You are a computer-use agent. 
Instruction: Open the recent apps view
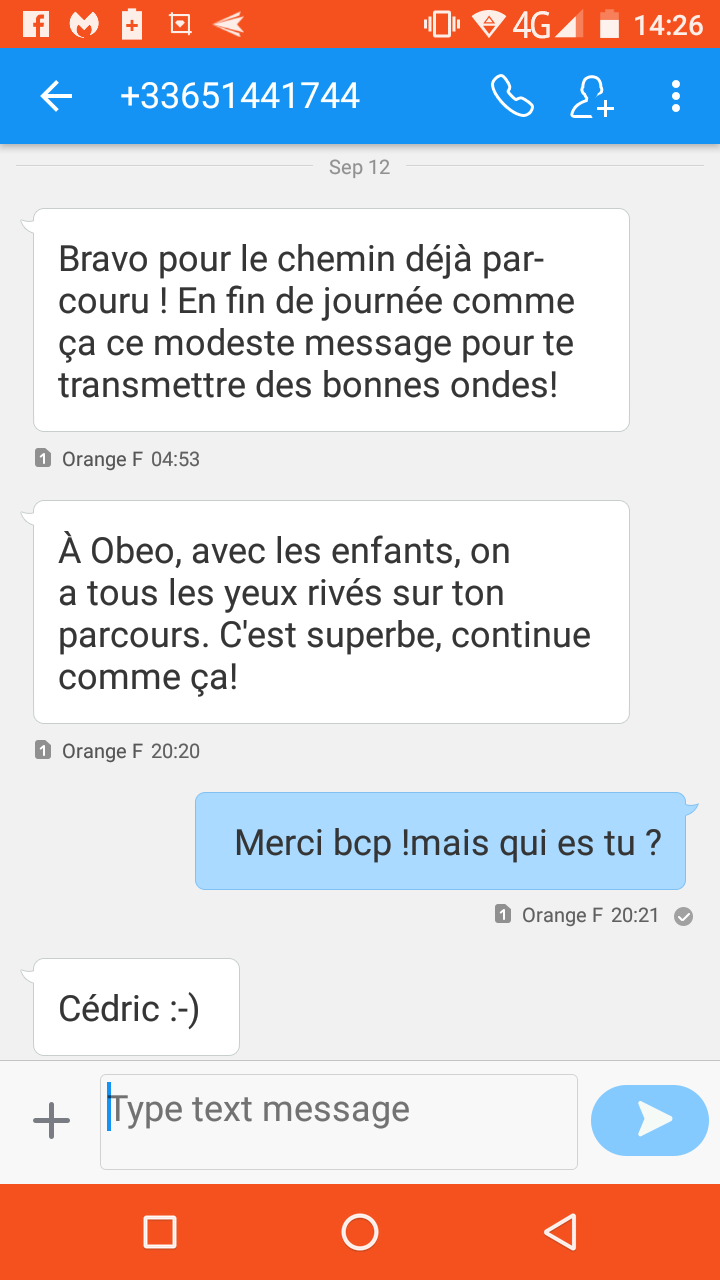click(x=160, y=1232)
